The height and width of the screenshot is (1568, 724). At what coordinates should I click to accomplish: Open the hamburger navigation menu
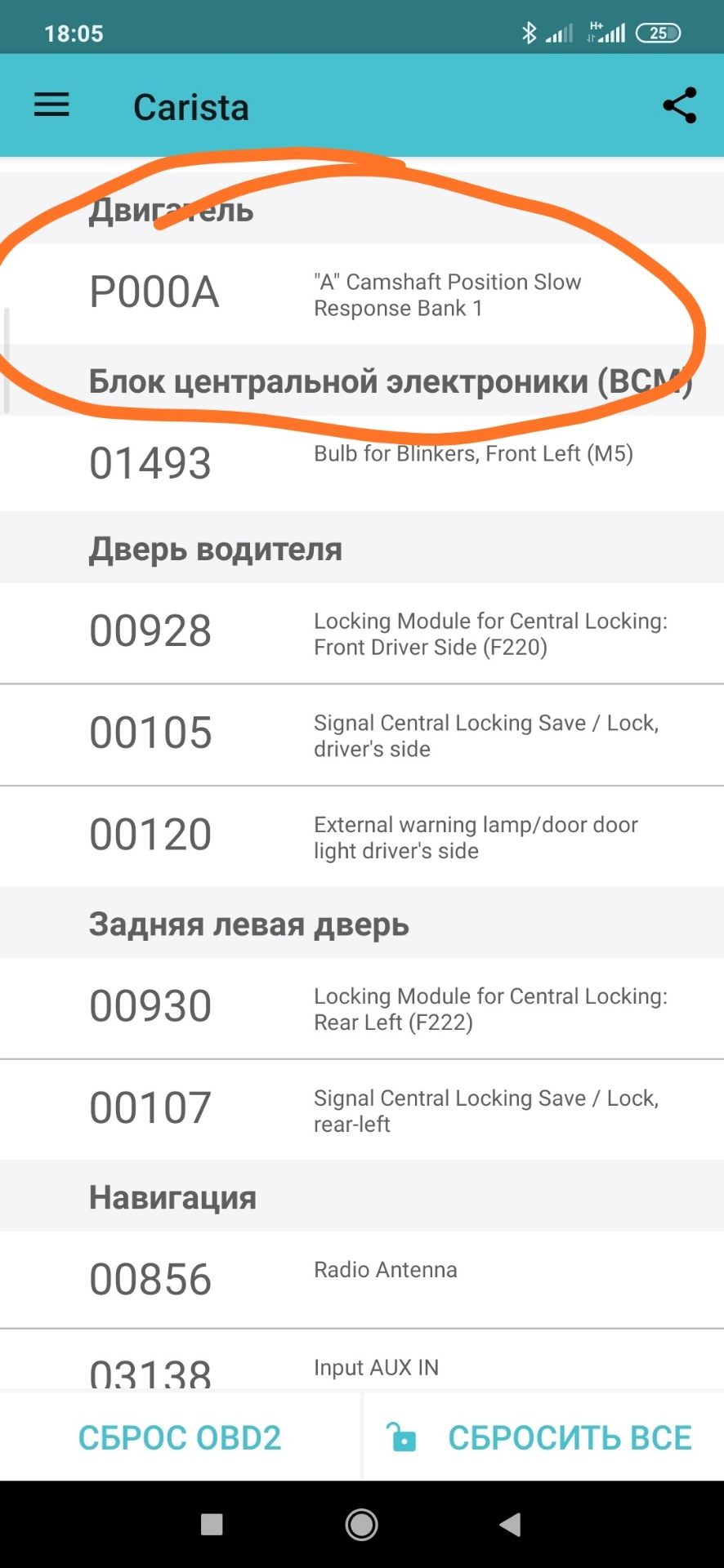(51, 105)
